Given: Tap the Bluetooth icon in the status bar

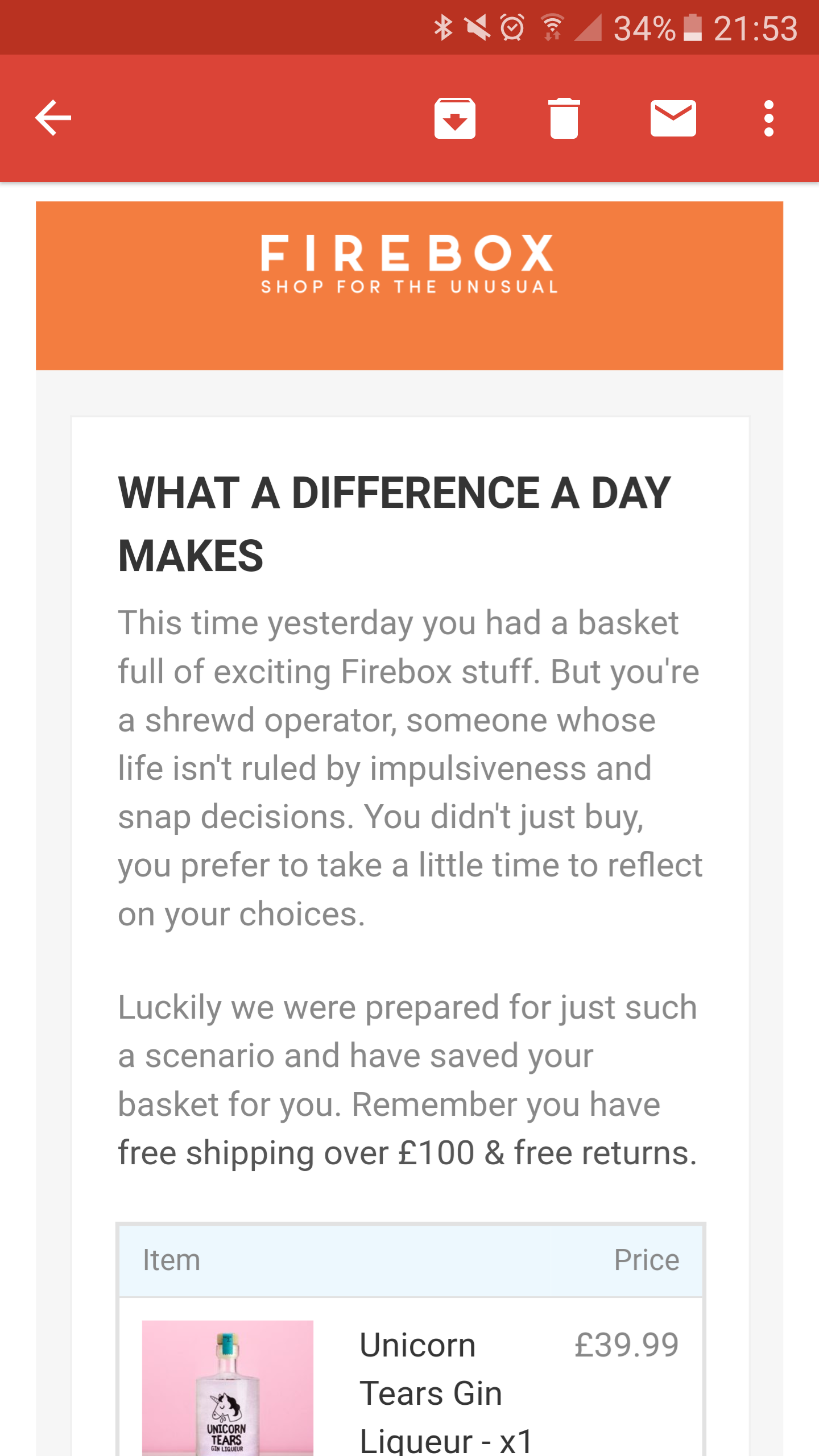Looking at the screenshot, I should 443,27.
